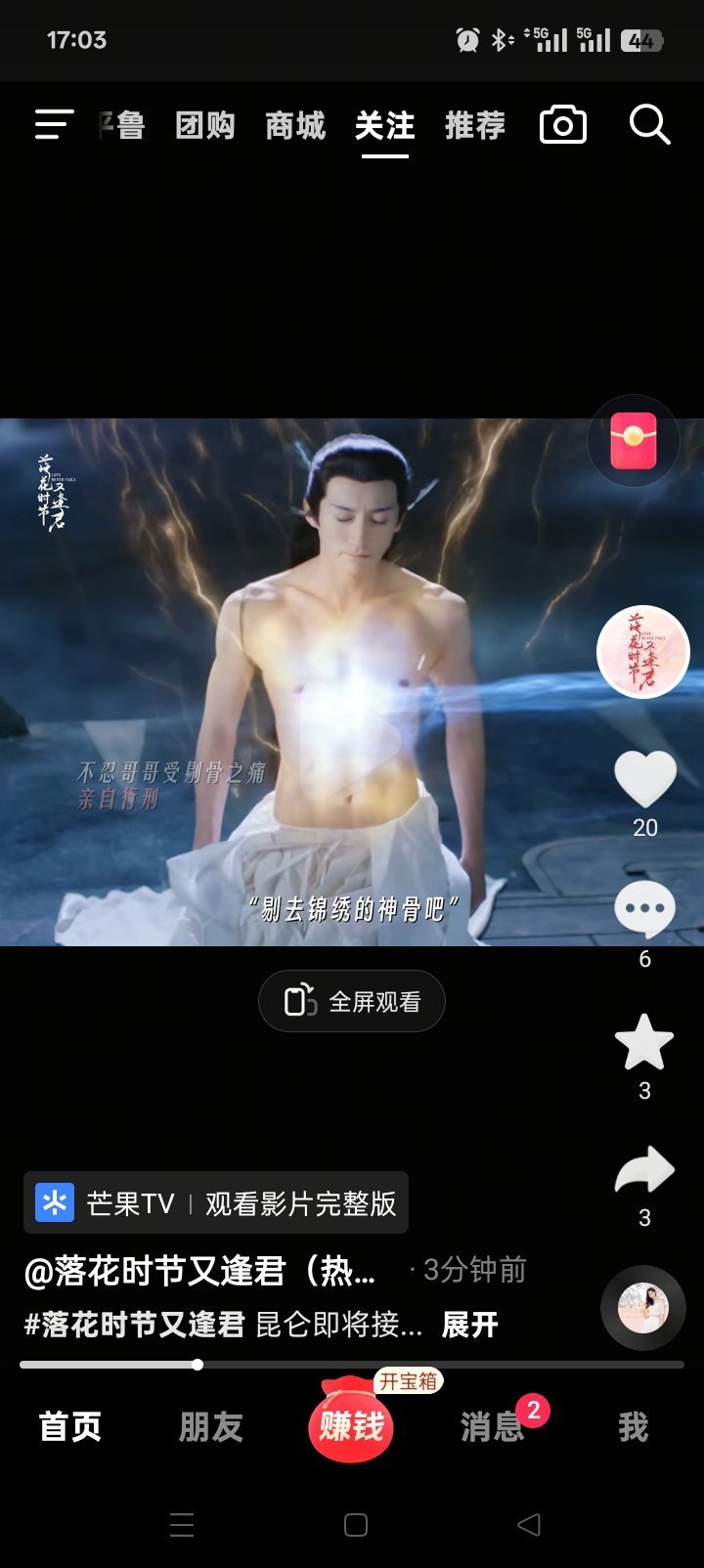Image resolution: width=704 pixels, height=1568 pixels.
Task: Open the 赚钱 earn money button
Action: click(351, 1426)
